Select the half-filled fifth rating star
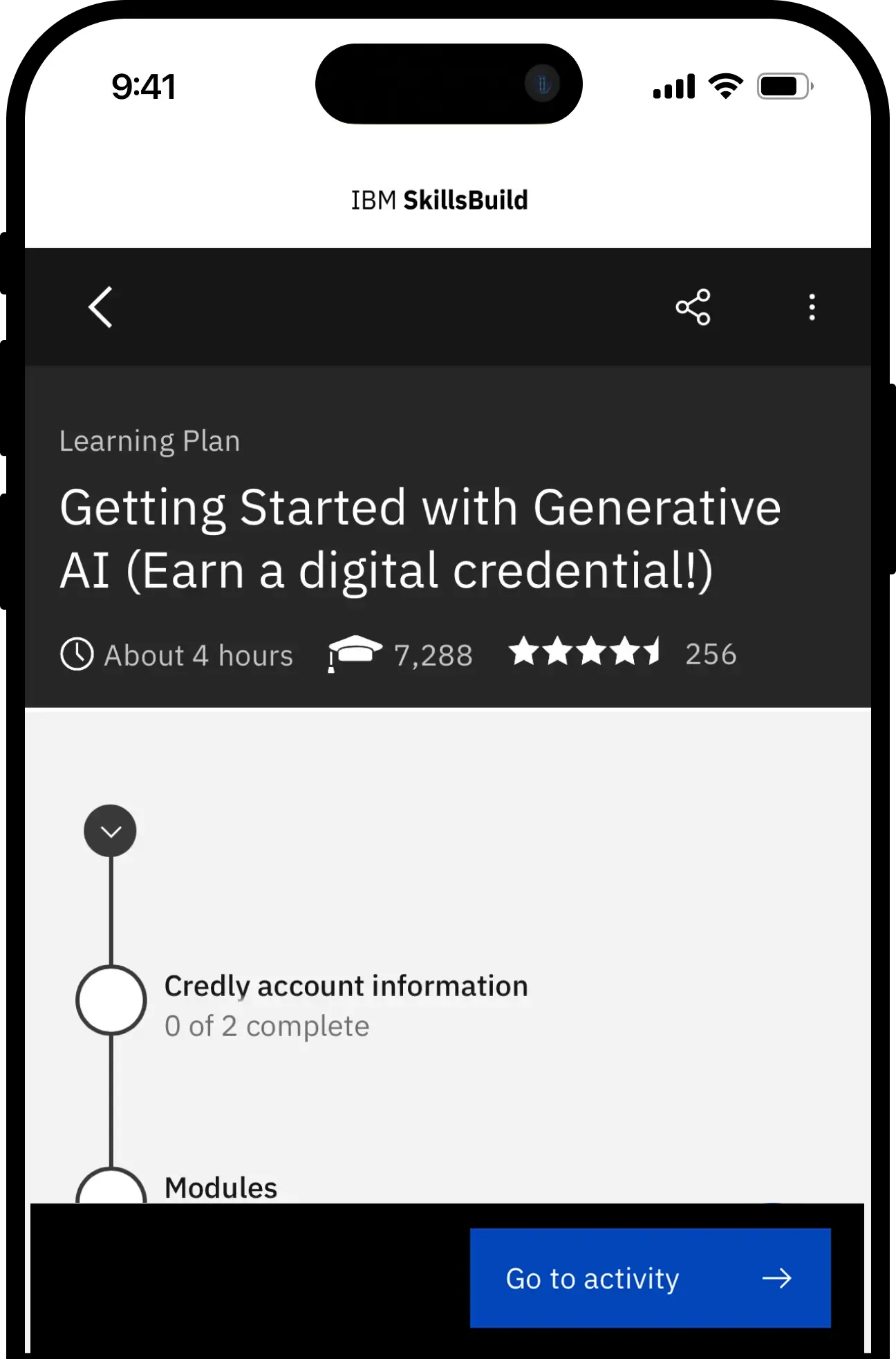This screenshot has height=1359, width=896. point(648,653)
